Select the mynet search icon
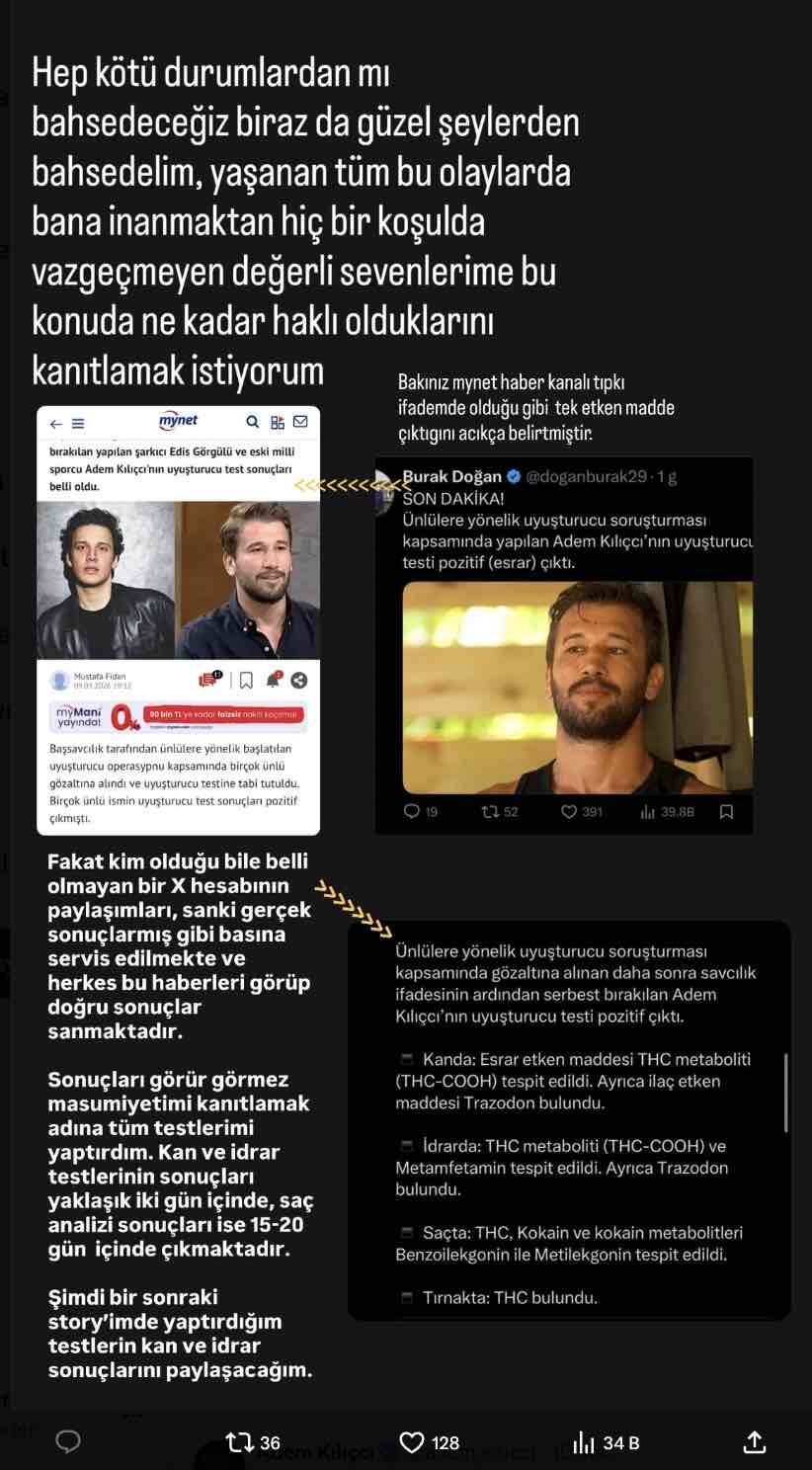Image resolution: width=812 pixels, height=1470 pixels. click(252, 423)
